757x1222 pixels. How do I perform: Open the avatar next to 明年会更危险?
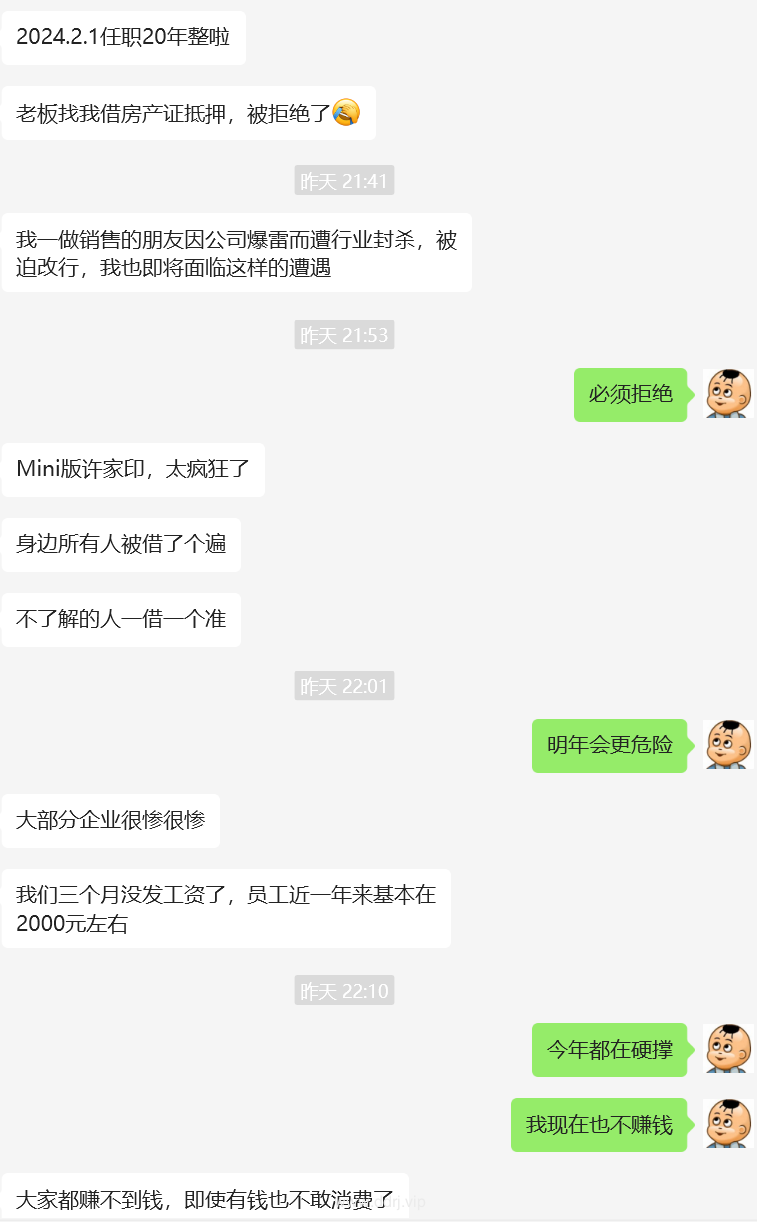[727, 745]
